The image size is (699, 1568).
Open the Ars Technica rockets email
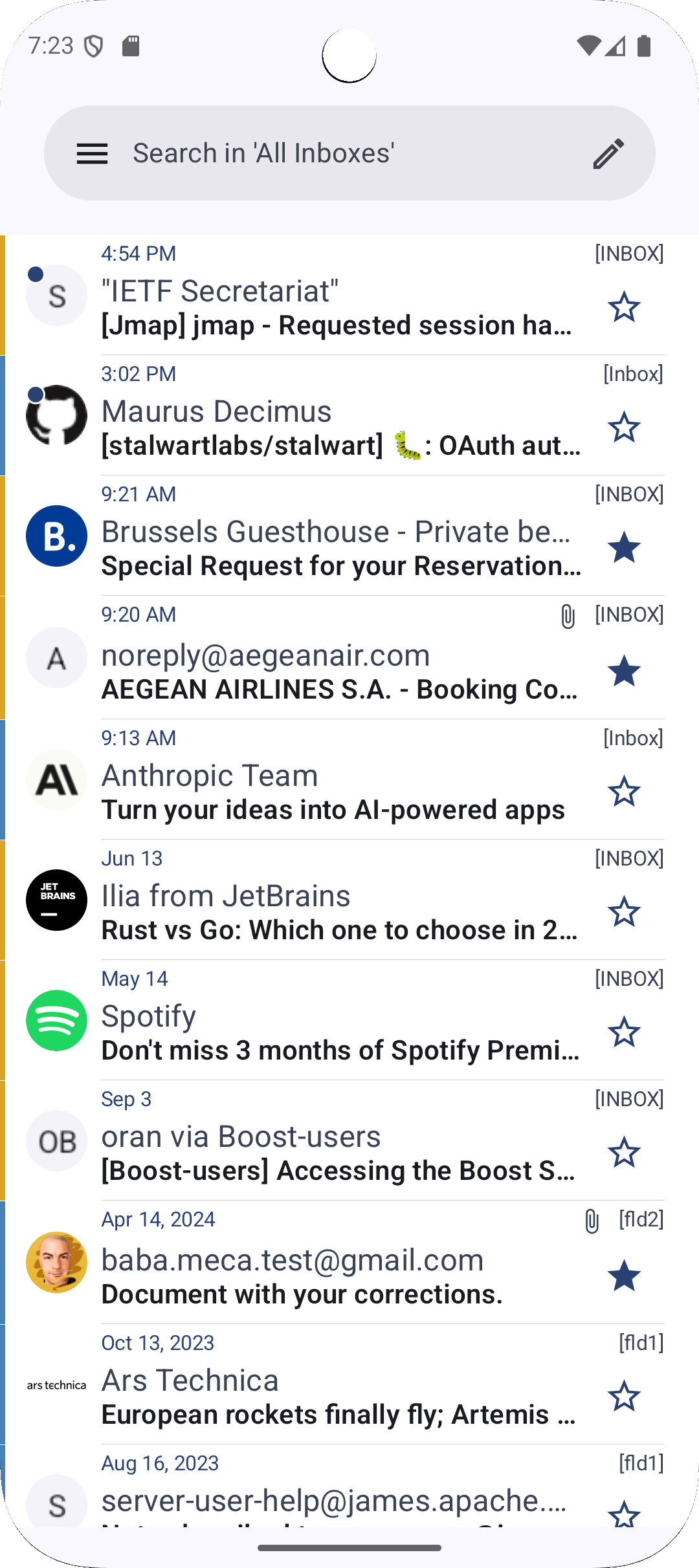coord(349,1384)
